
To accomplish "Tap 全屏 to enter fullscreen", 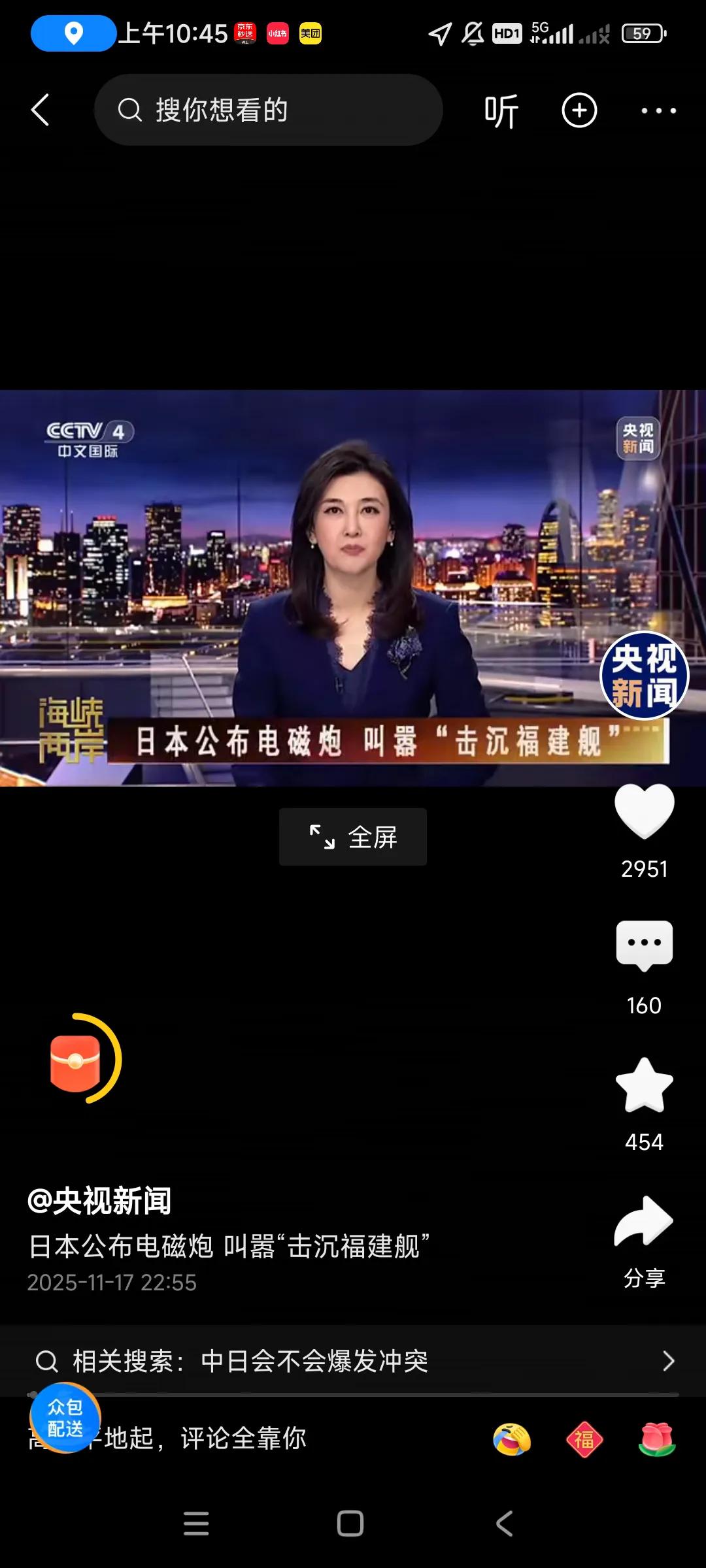I will tap(352, 837).
